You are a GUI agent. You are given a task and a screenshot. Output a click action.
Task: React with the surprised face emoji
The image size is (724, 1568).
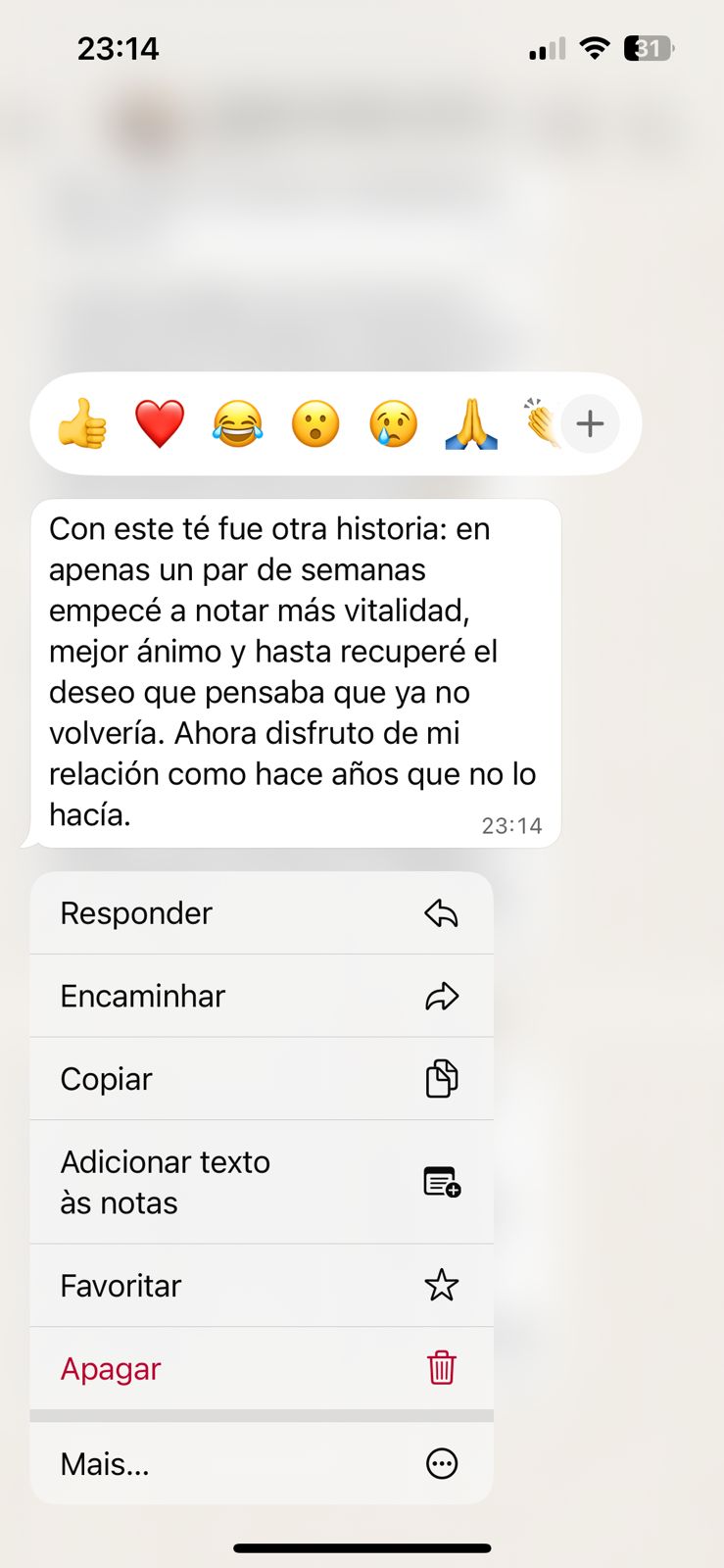pyautogui.click(x=315, y=423)
